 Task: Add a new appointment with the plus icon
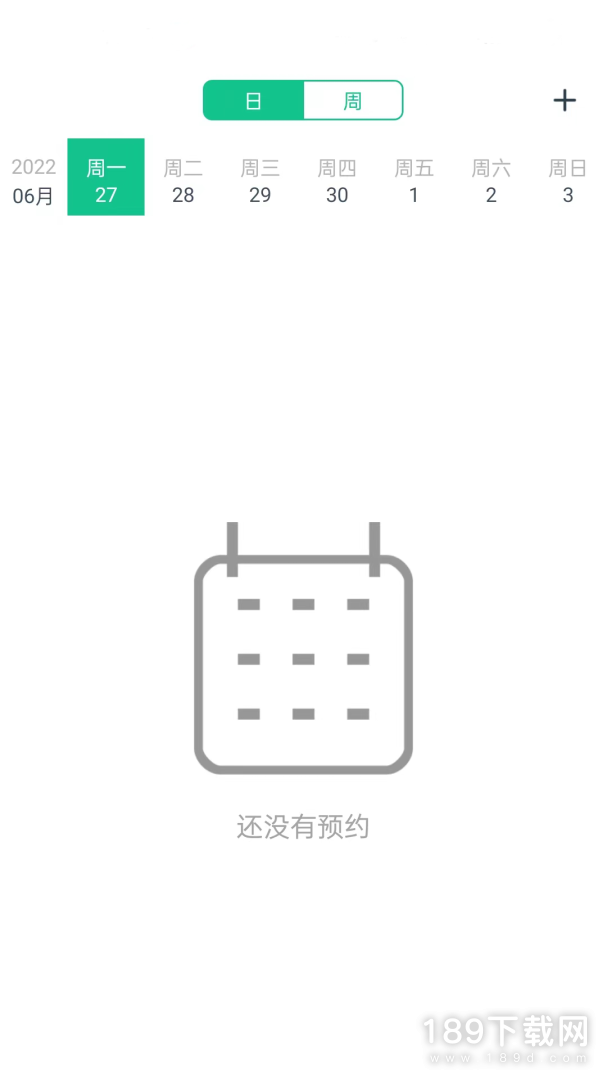[565, 100]
